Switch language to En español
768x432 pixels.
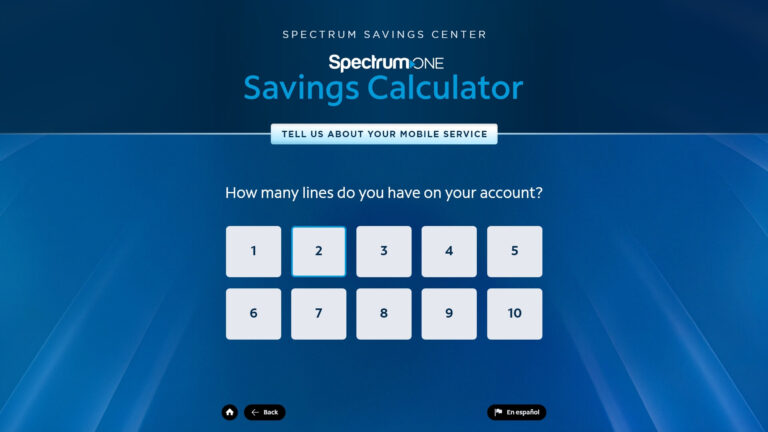tap(516, 412)
